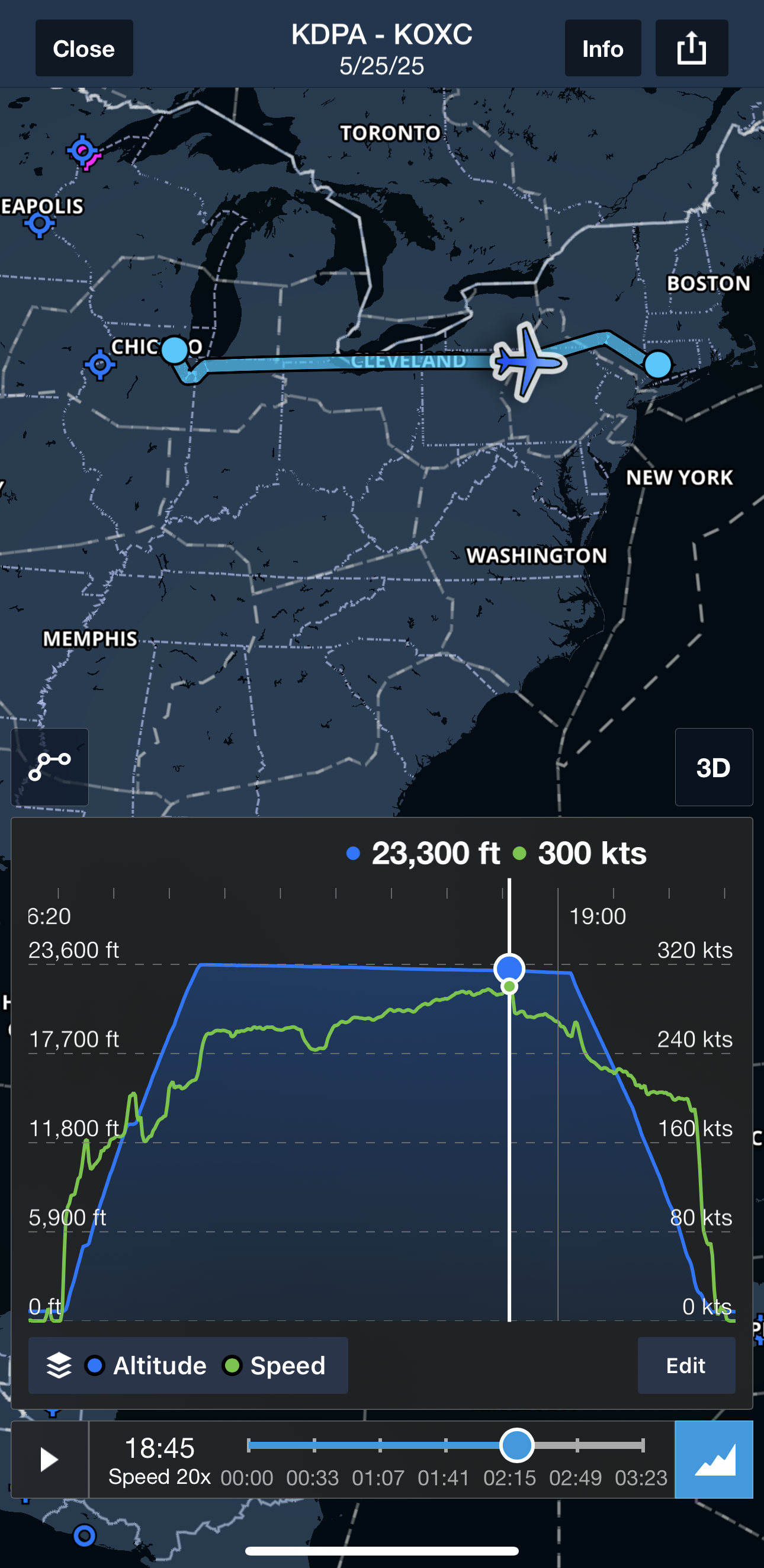This screenshot has height=1568, width=764.
Task: Open the route waypoints icon
Action: 50,767
